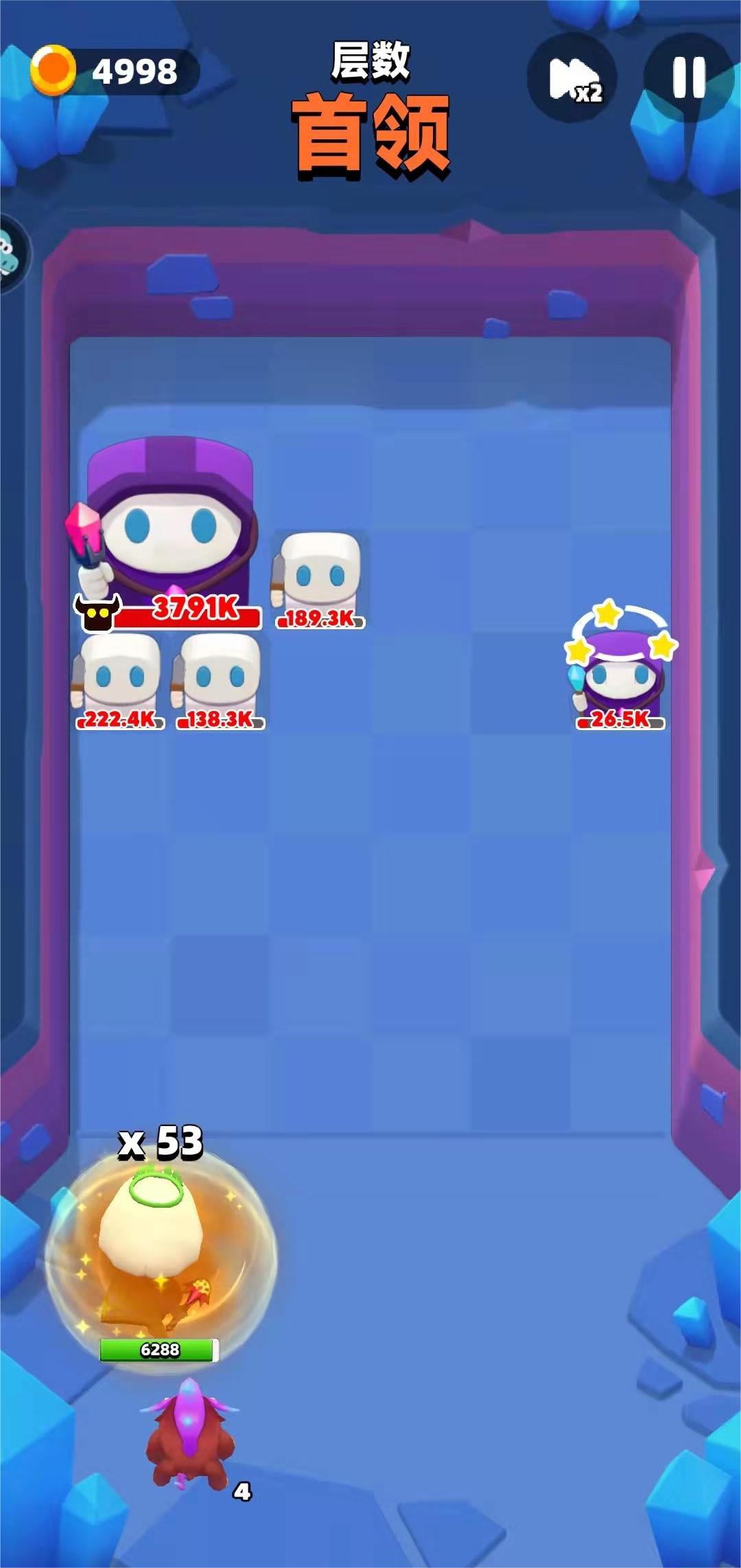Open the dinosaur icon on left edge

click(x=10, y=253)
